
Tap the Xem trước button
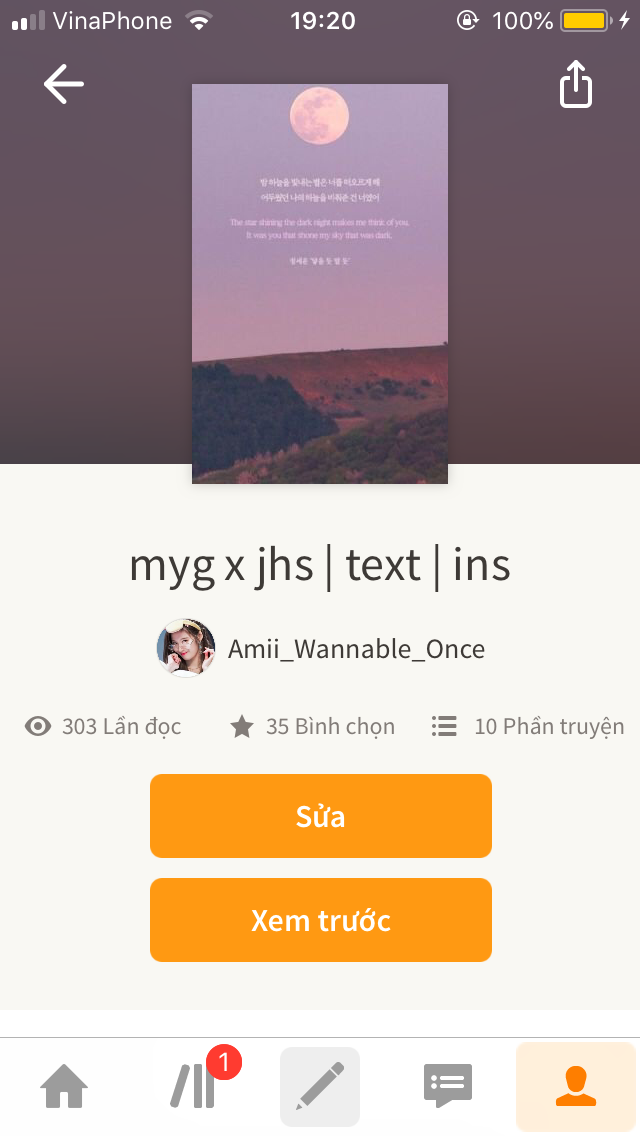(x=320, y=920)
